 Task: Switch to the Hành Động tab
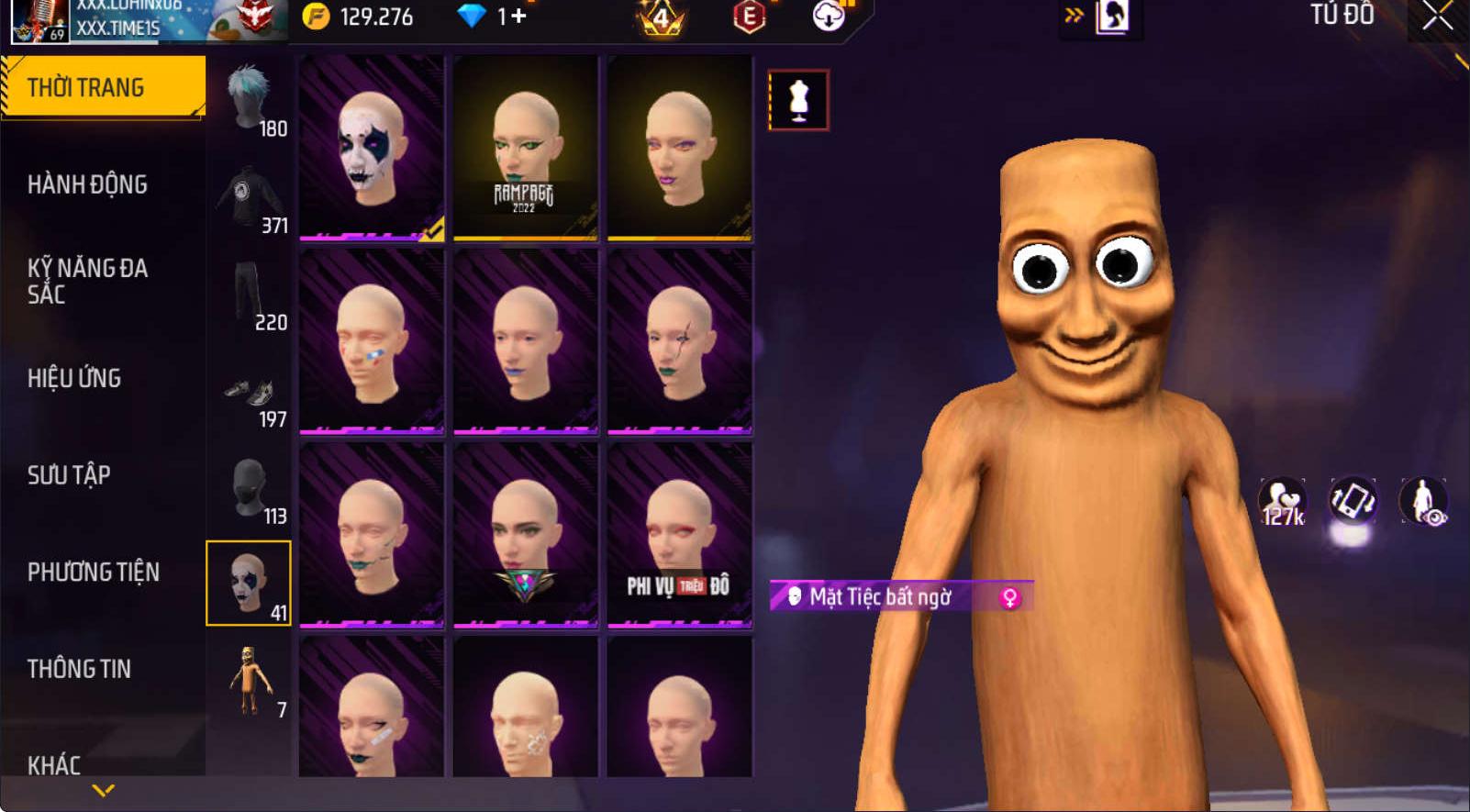(87, 184)
